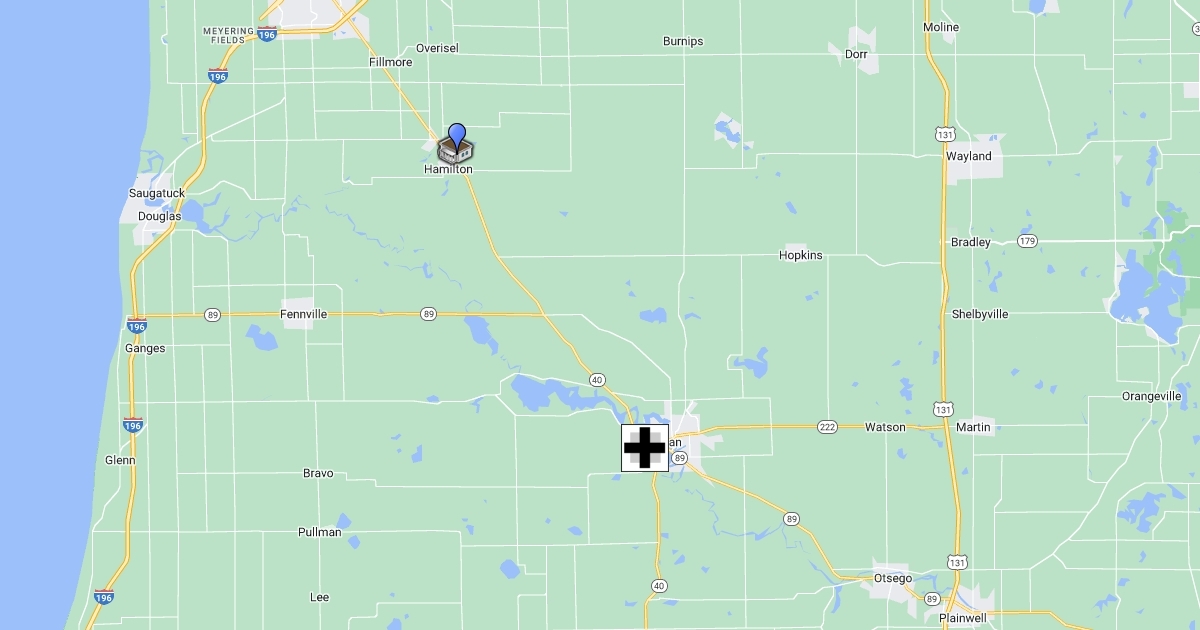
Task: Tap the building marker pin at Hamilton
Action: (456, 146)
